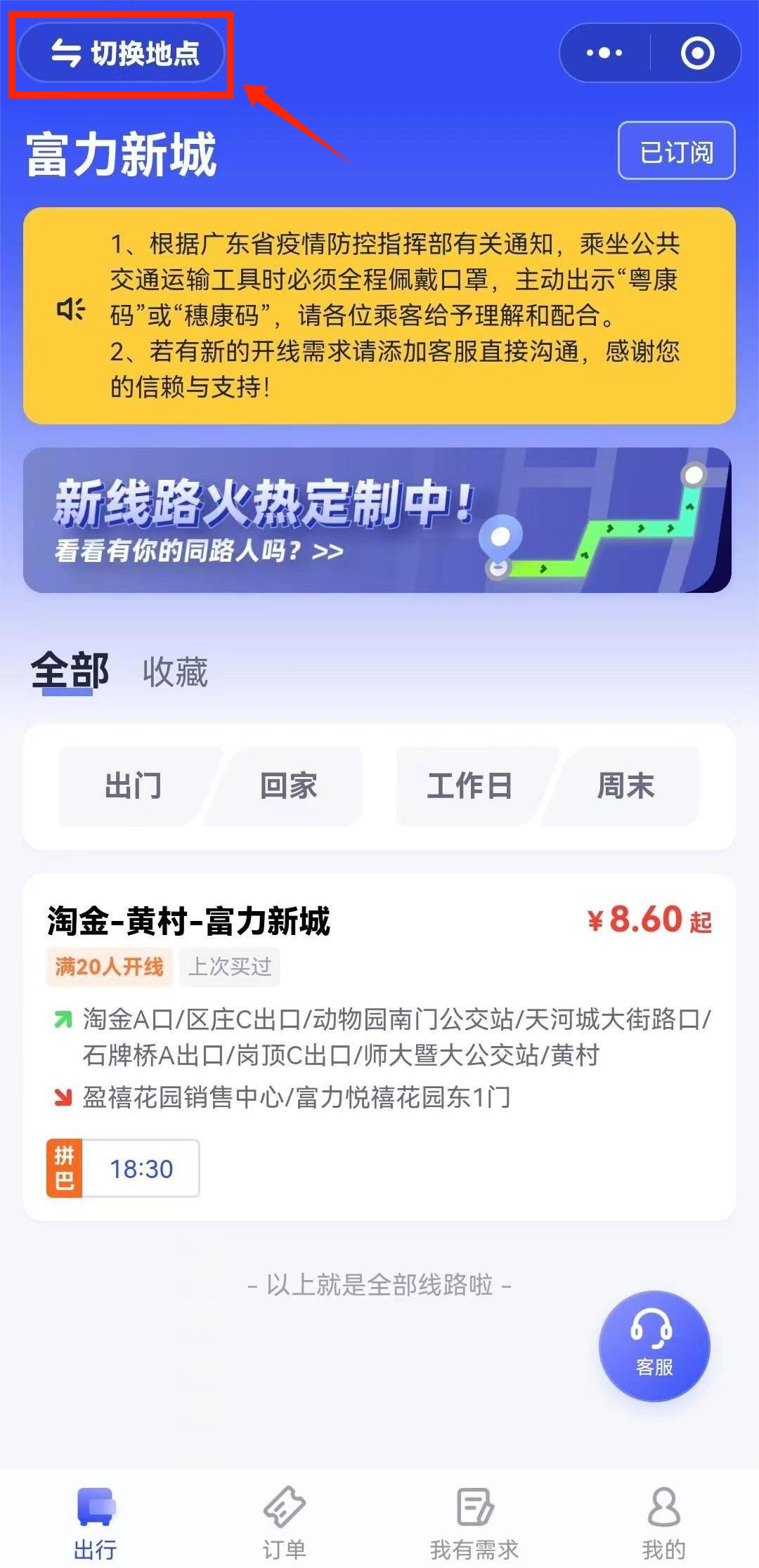Select the 工作日 filter

pyautogui.click(x=469, y=786)
